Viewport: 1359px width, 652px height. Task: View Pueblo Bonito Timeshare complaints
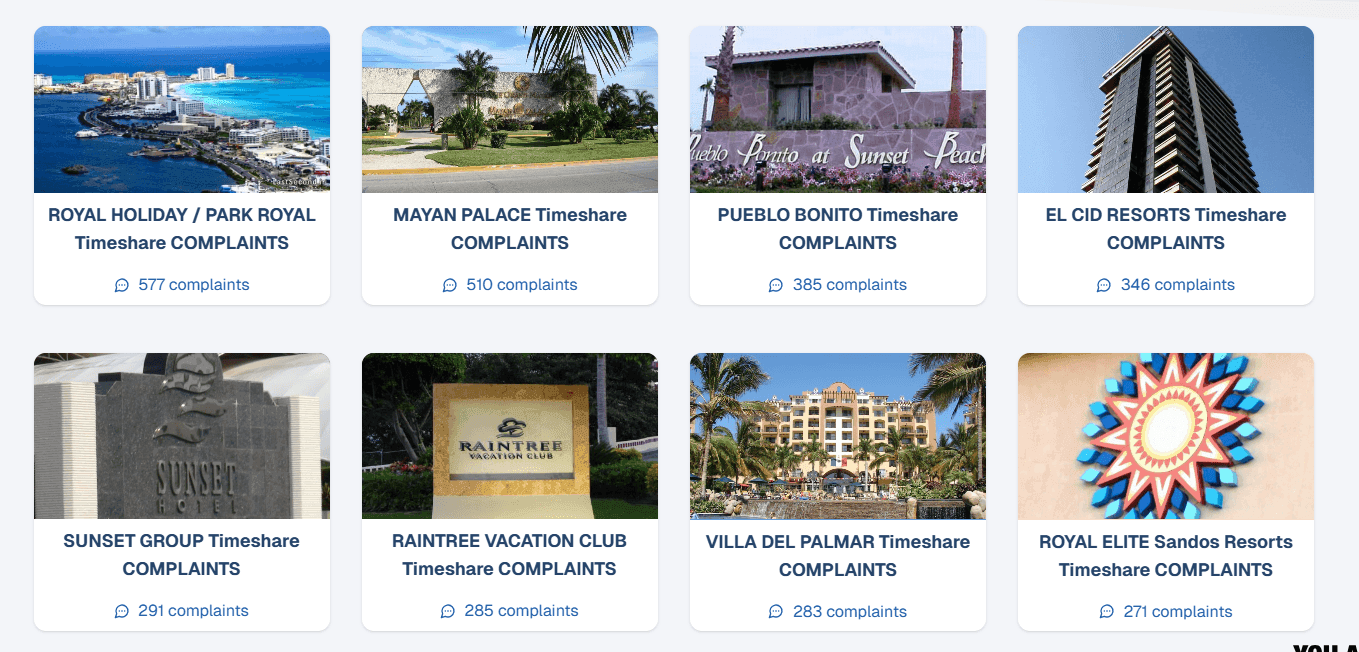(x=838, y=228)
